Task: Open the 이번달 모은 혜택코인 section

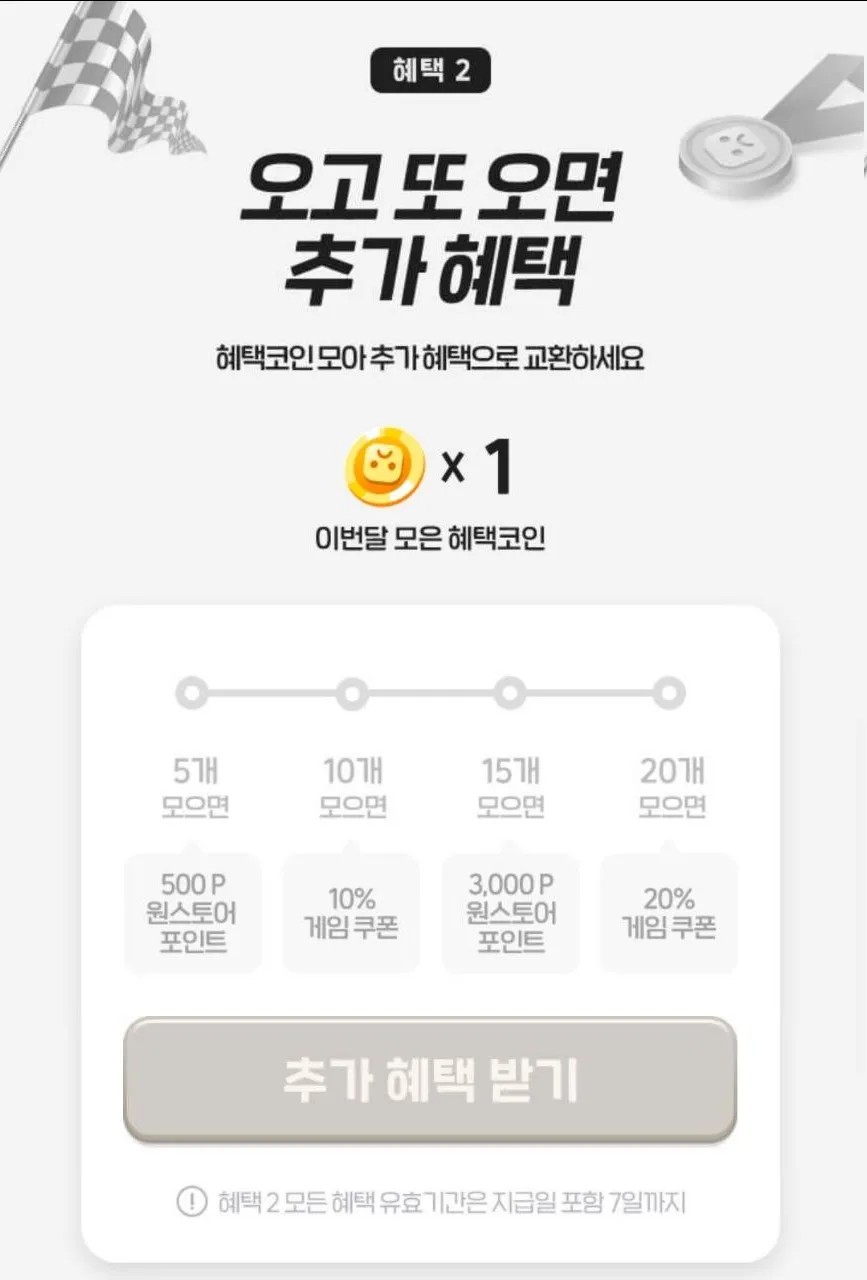Action: 433,535
